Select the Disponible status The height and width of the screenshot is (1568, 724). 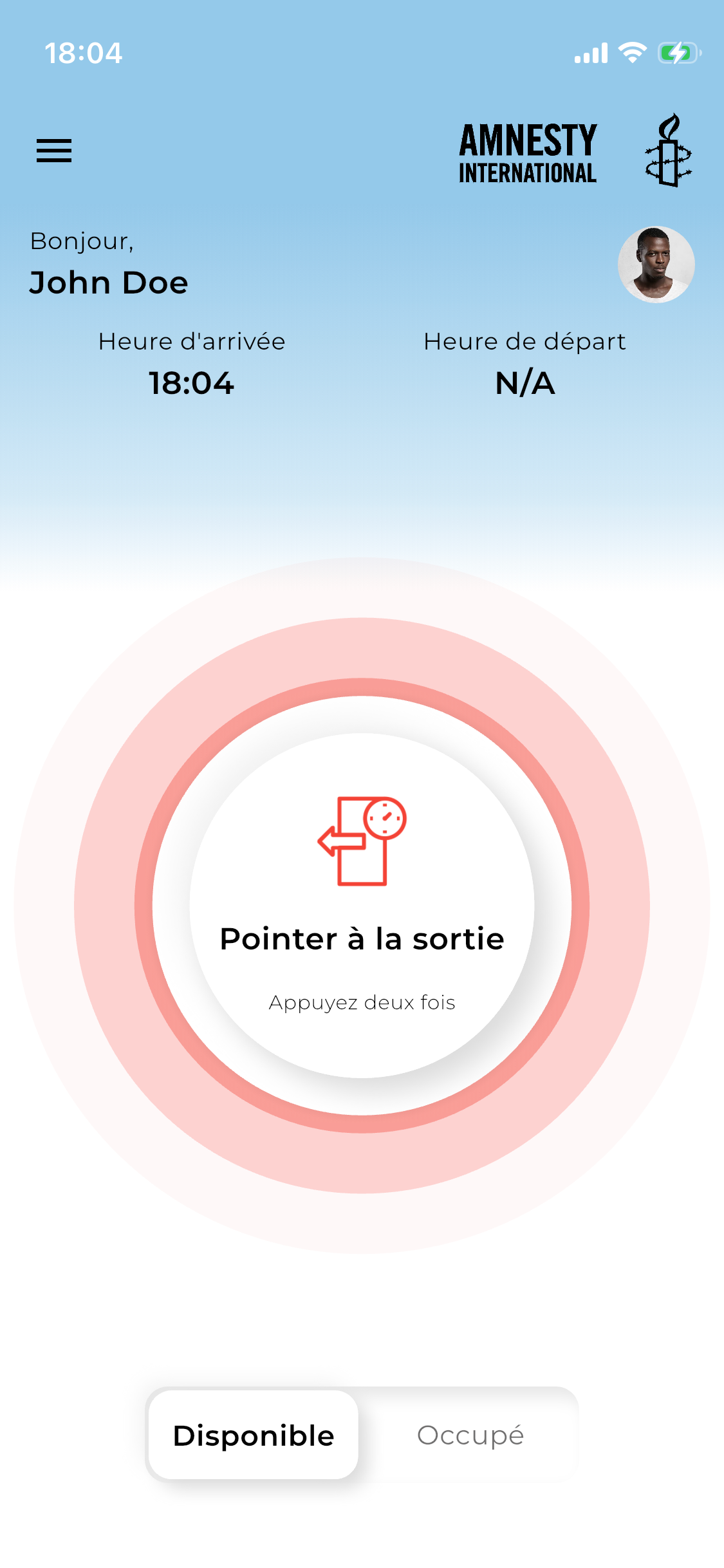coord(254,1435)
